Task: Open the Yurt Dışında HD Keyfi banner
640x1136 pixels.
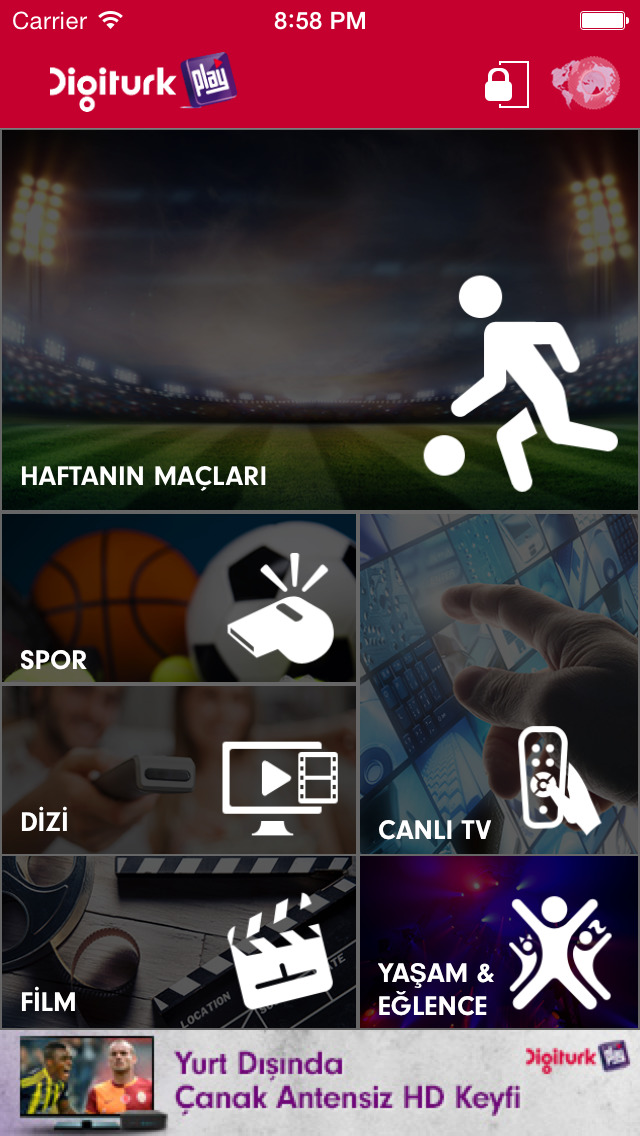Action: pos(320,1083)
